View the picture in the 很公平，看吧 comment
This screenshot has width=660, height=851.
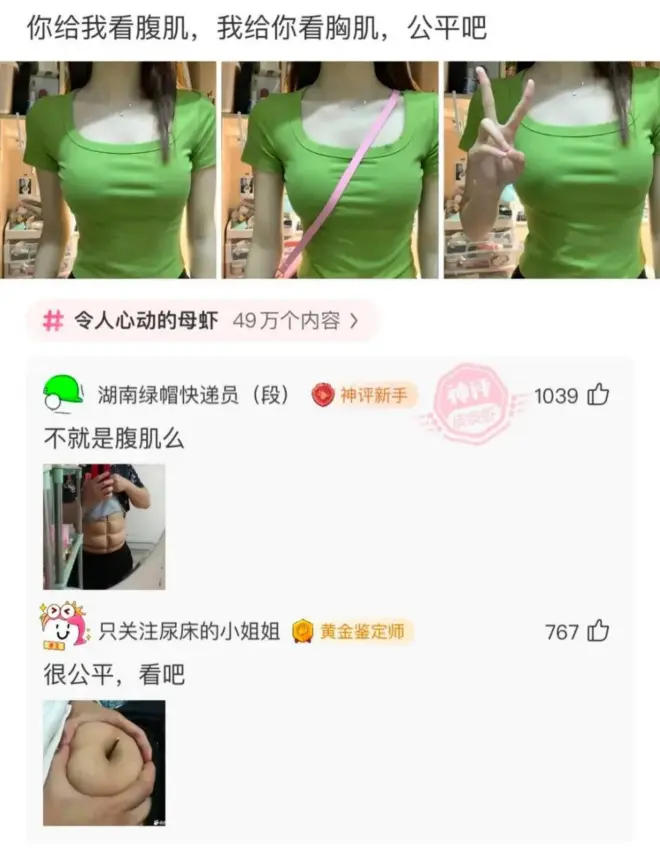(x=104, y=763)
